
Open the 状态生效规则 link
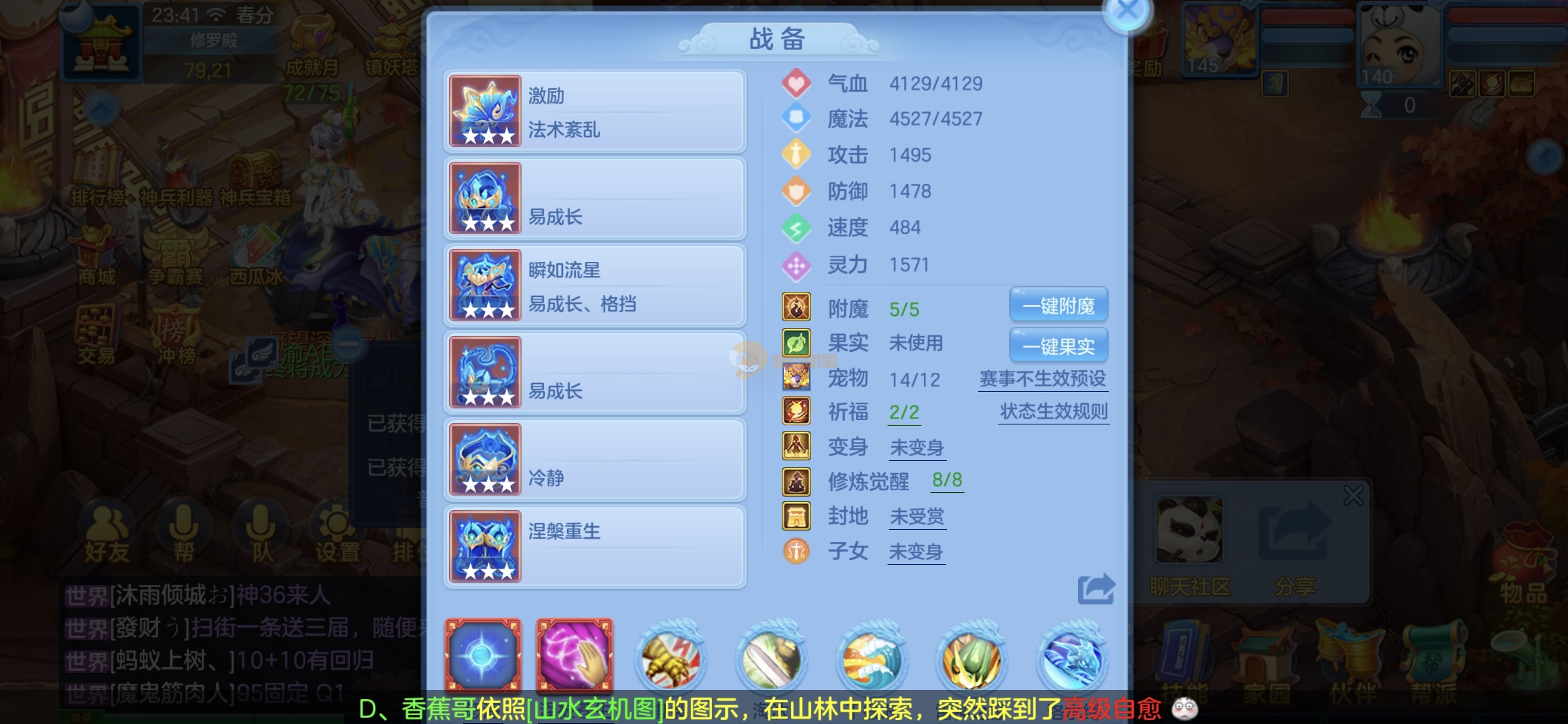point(1053,412)
